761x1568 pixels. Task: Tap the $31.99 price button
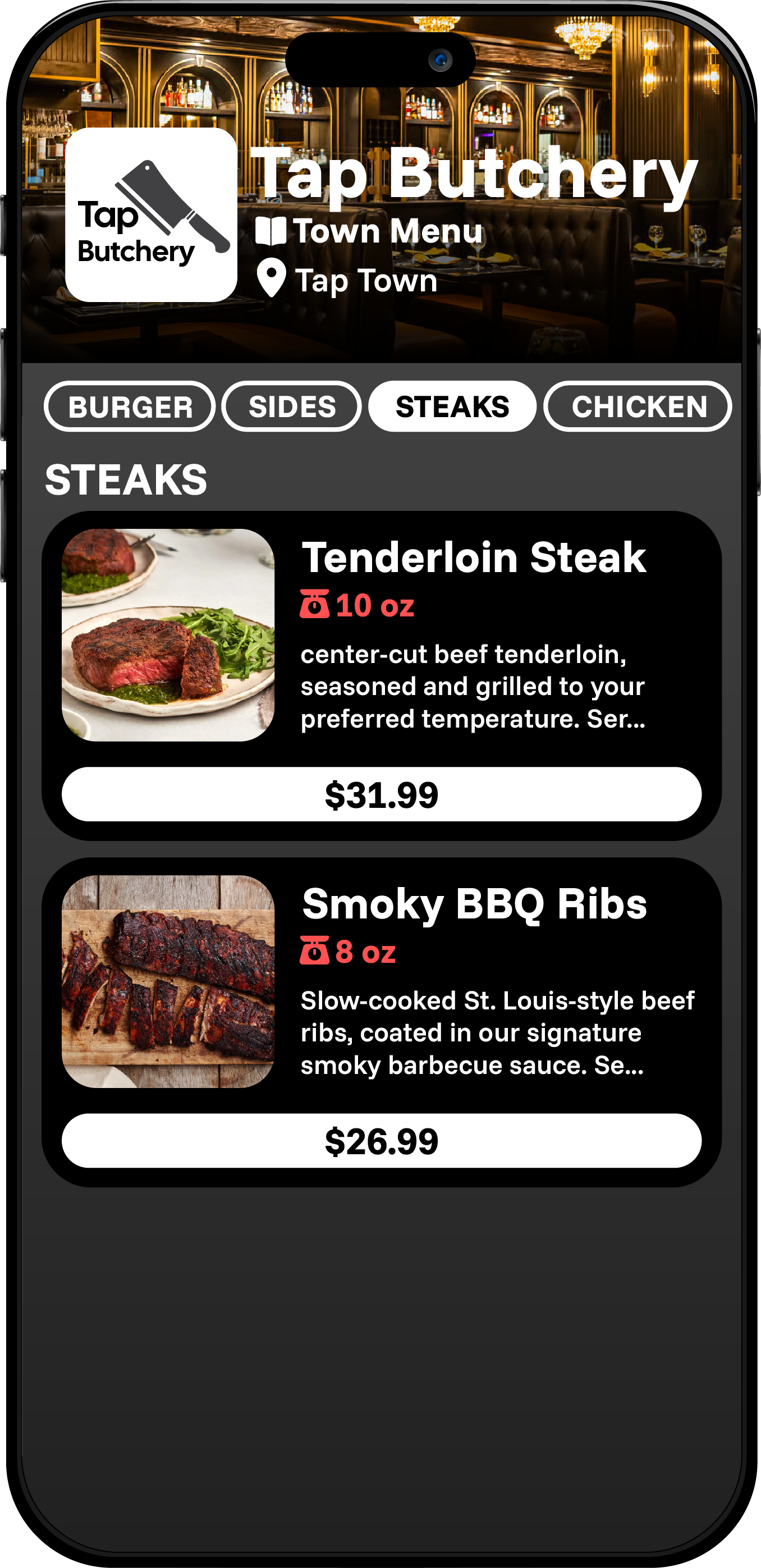click(x=382, y=794)
